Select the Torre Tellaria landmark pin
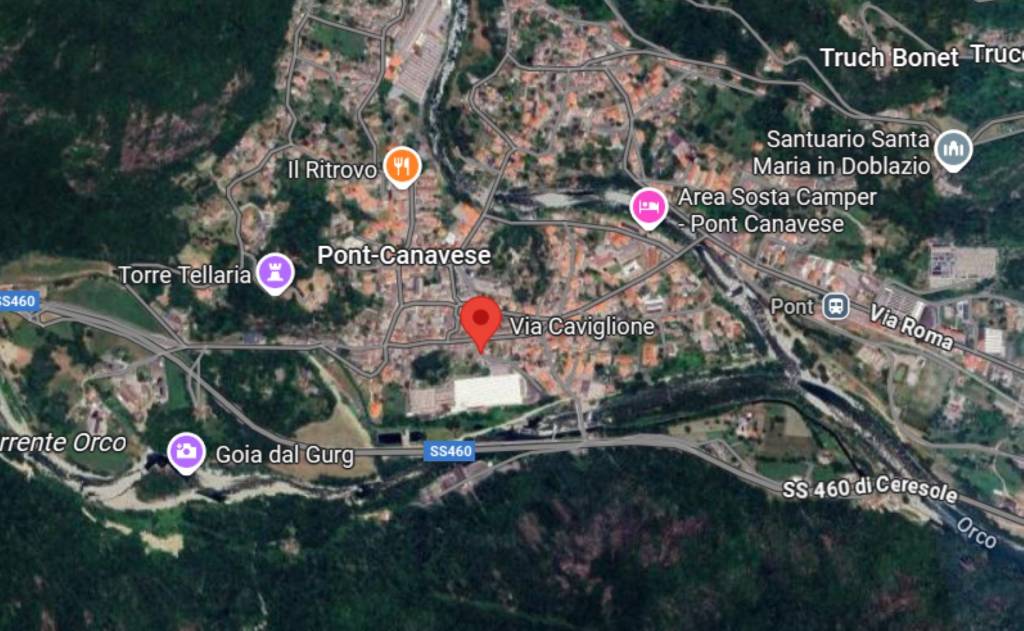Viewport: 1024px width, 631px height. [x=274, y=271]
